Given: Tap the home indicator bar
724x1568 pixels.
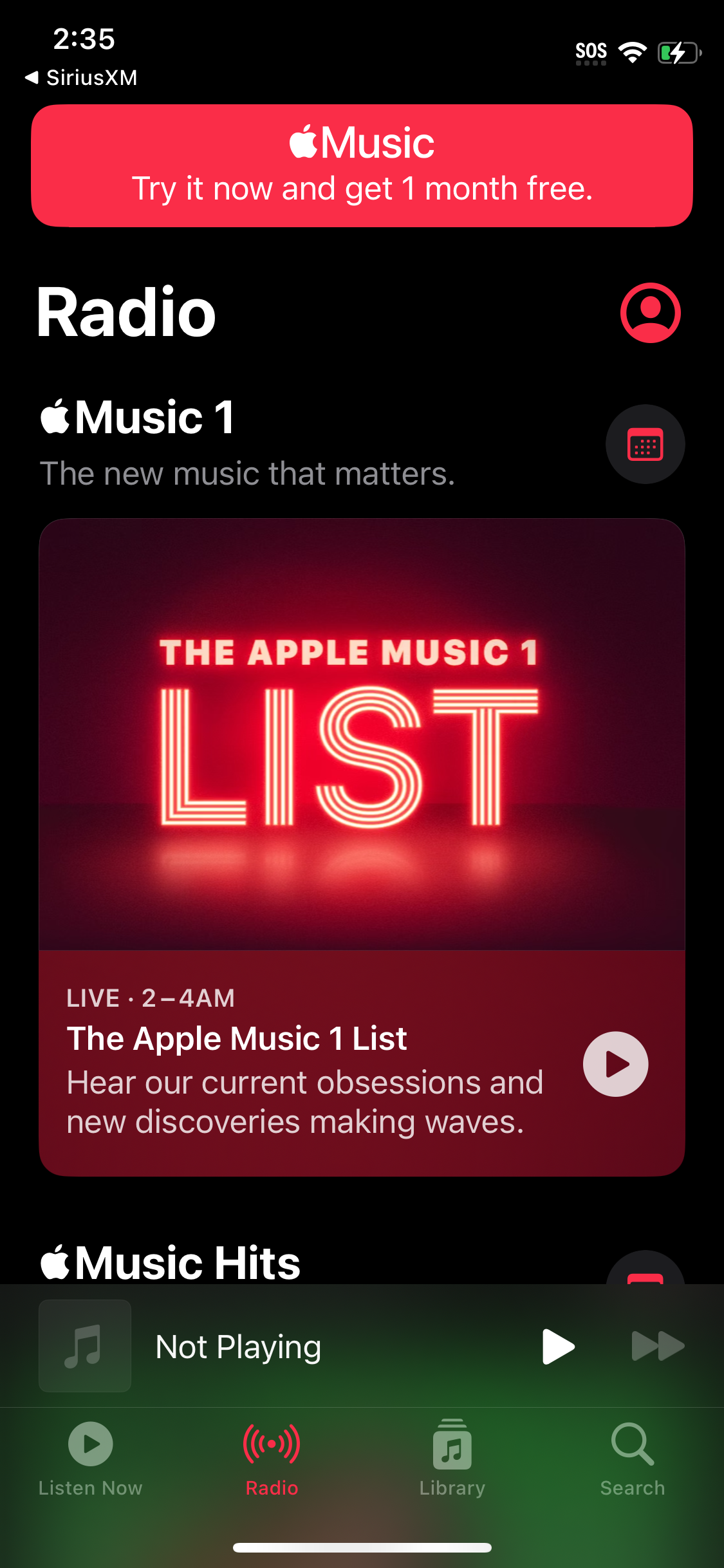Looking at the screenshot, I should click(x=362, y=1547).
